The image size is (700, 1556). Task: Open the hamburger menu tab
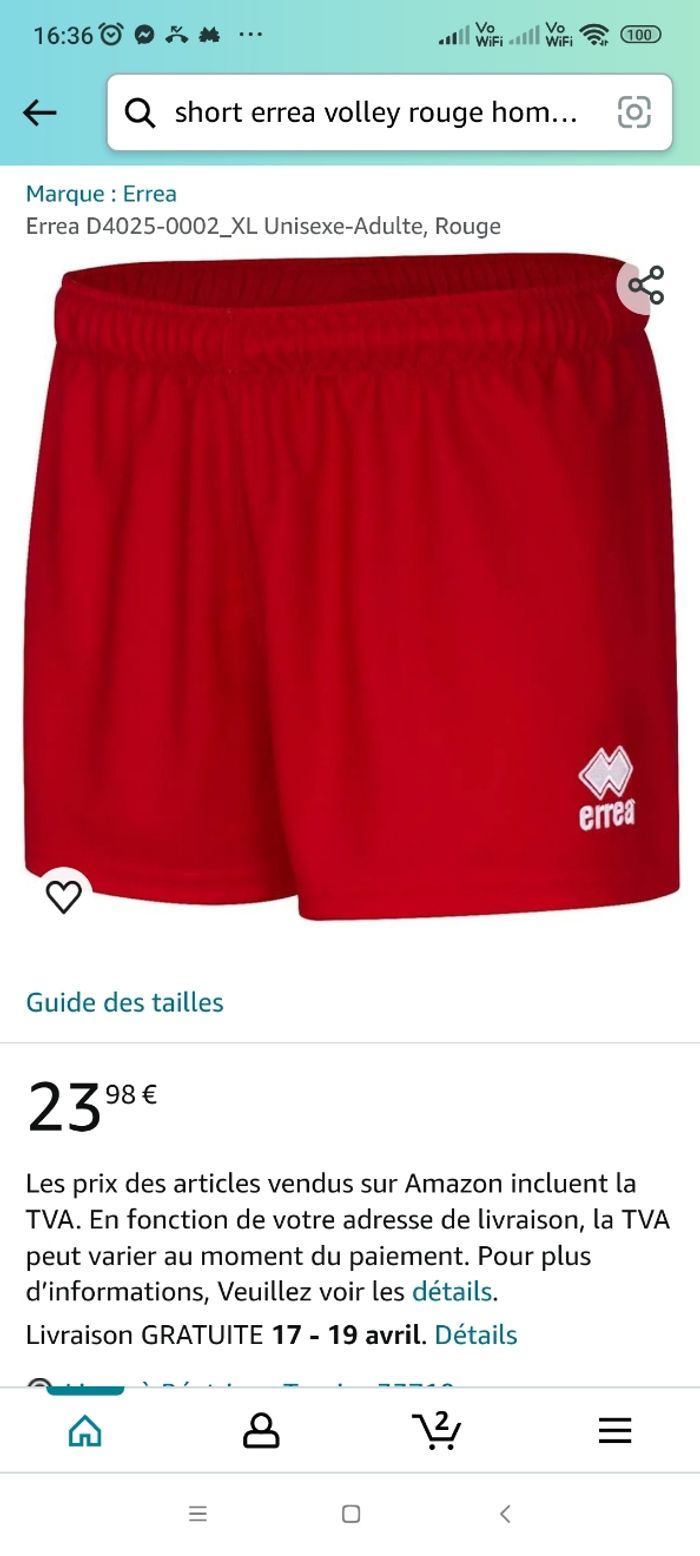tap(615, 1432)
